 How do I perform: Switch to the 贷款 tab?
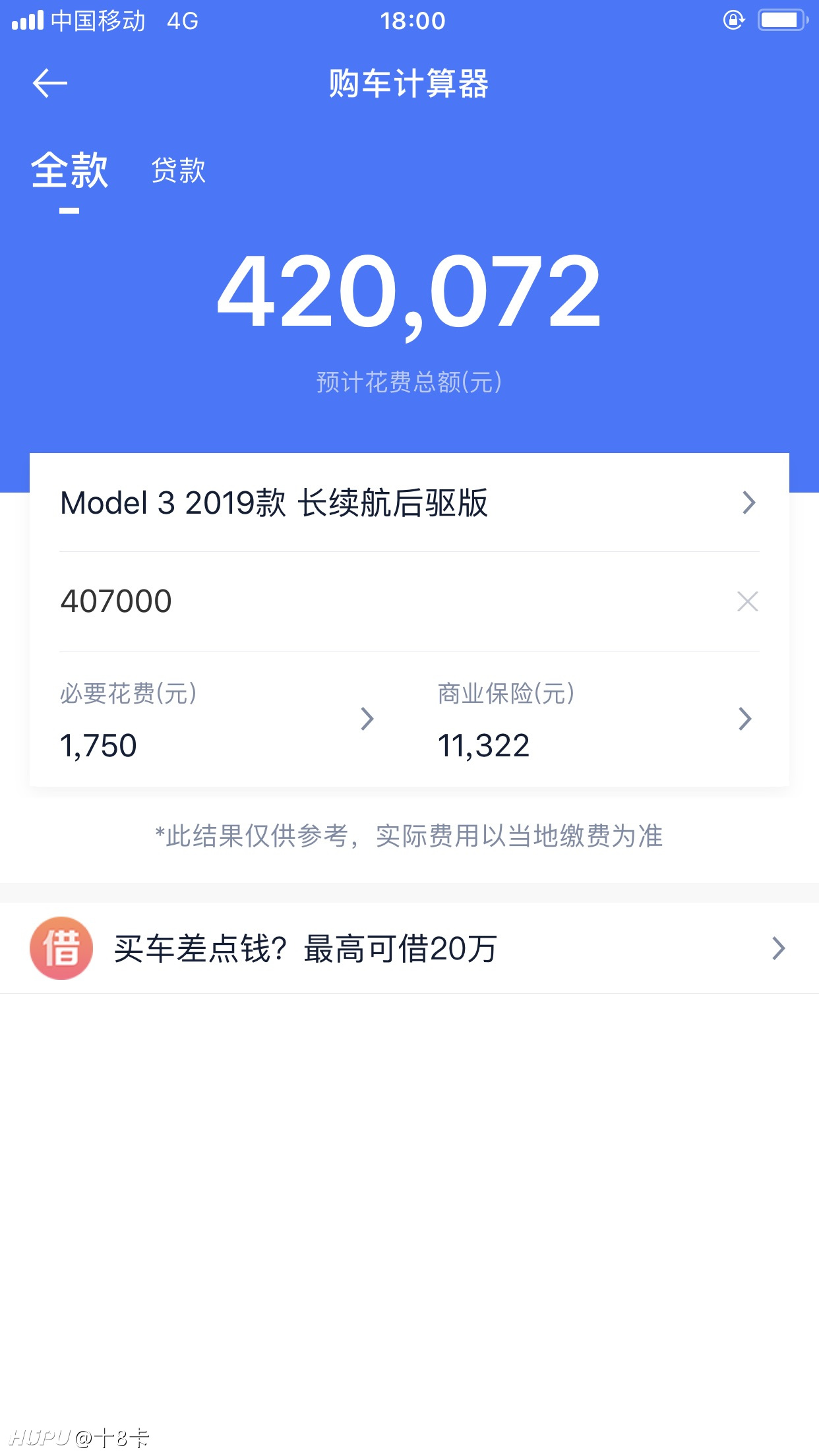[x=178, y=170]
